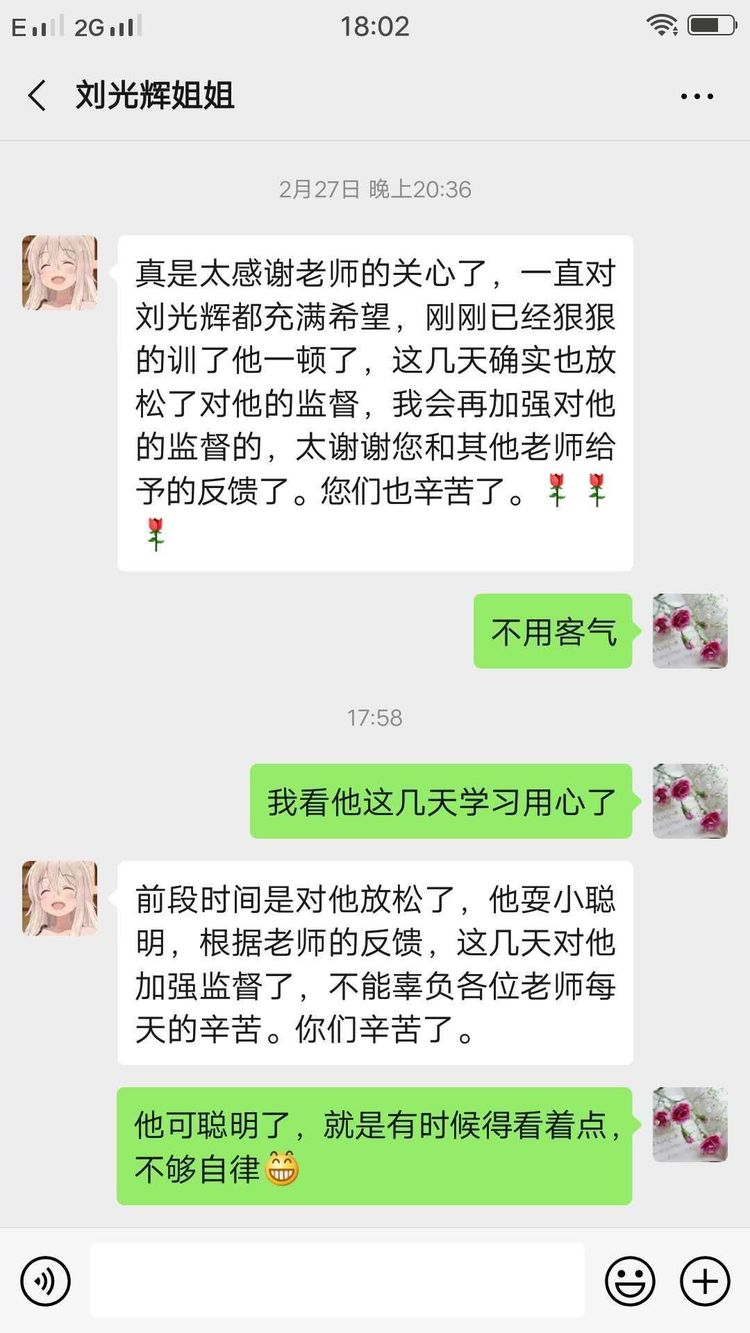Open the plus attachment menu

coord(705,1280)
